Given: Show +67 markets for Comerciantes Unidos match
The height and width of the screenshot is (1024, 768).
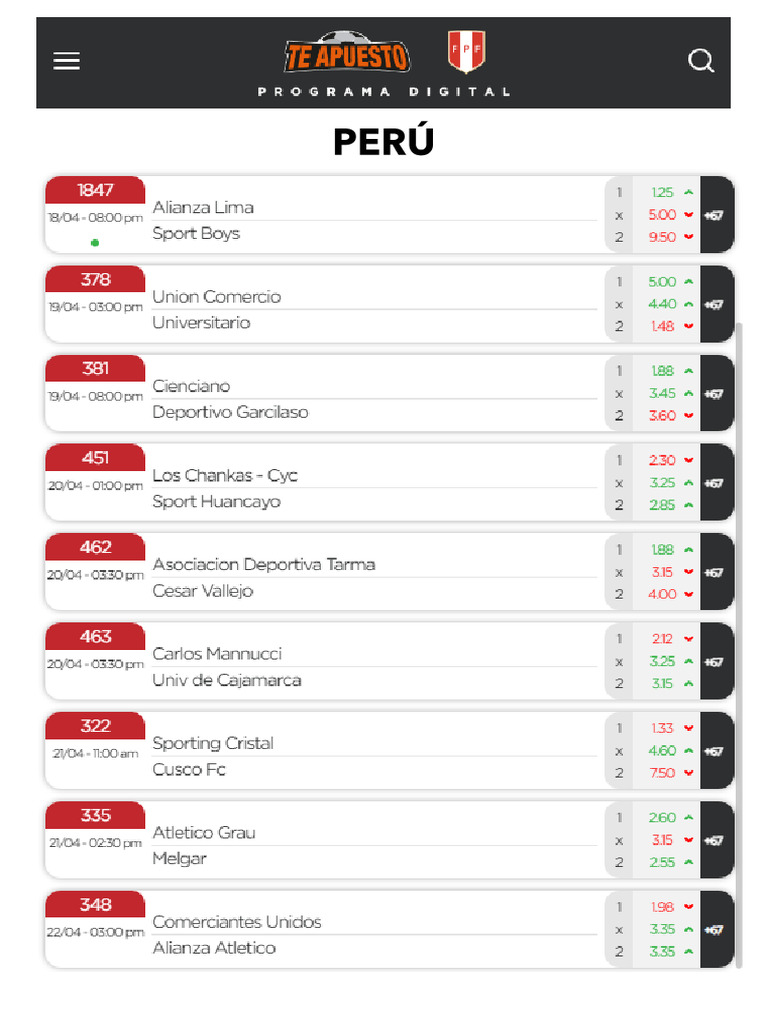Looking at the screenshot, I should 716,930.
